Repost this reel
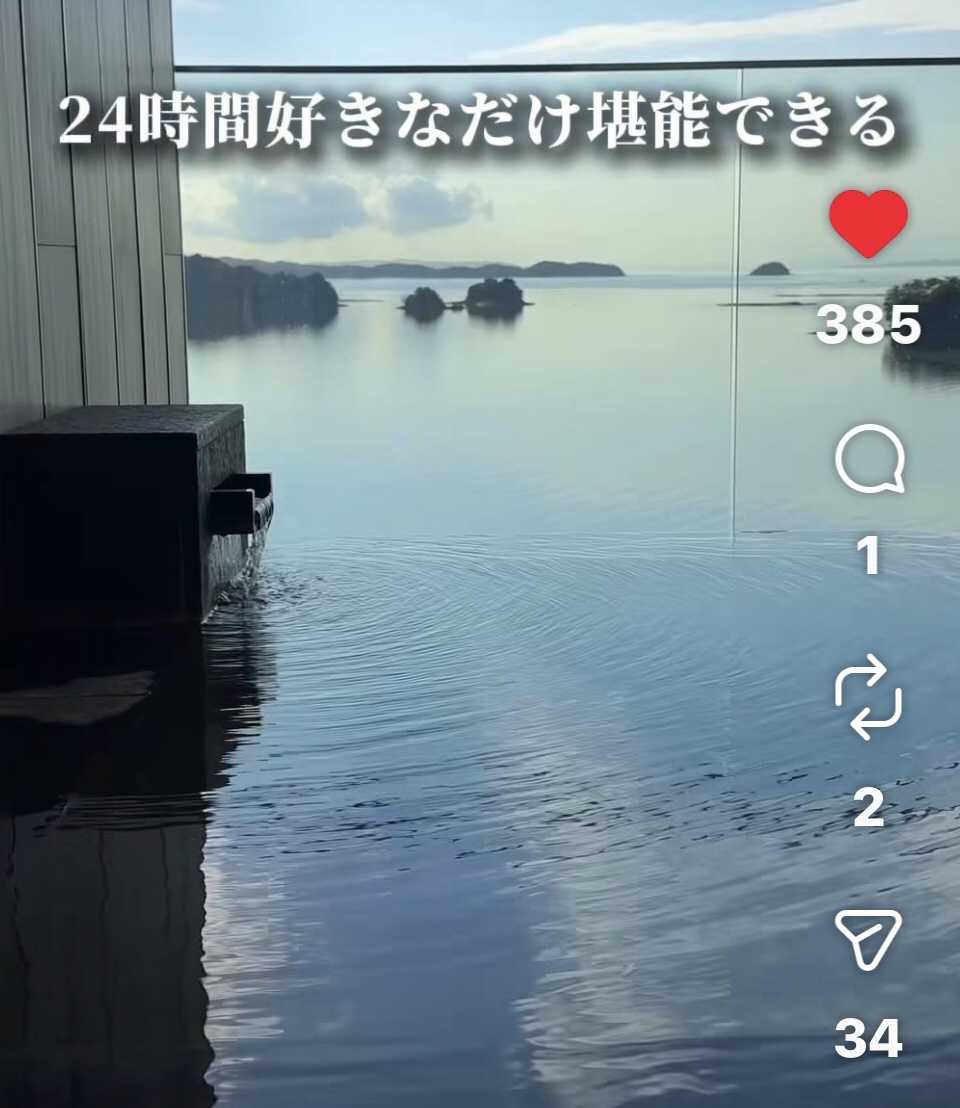960x1108 pixels. (868, 697)
